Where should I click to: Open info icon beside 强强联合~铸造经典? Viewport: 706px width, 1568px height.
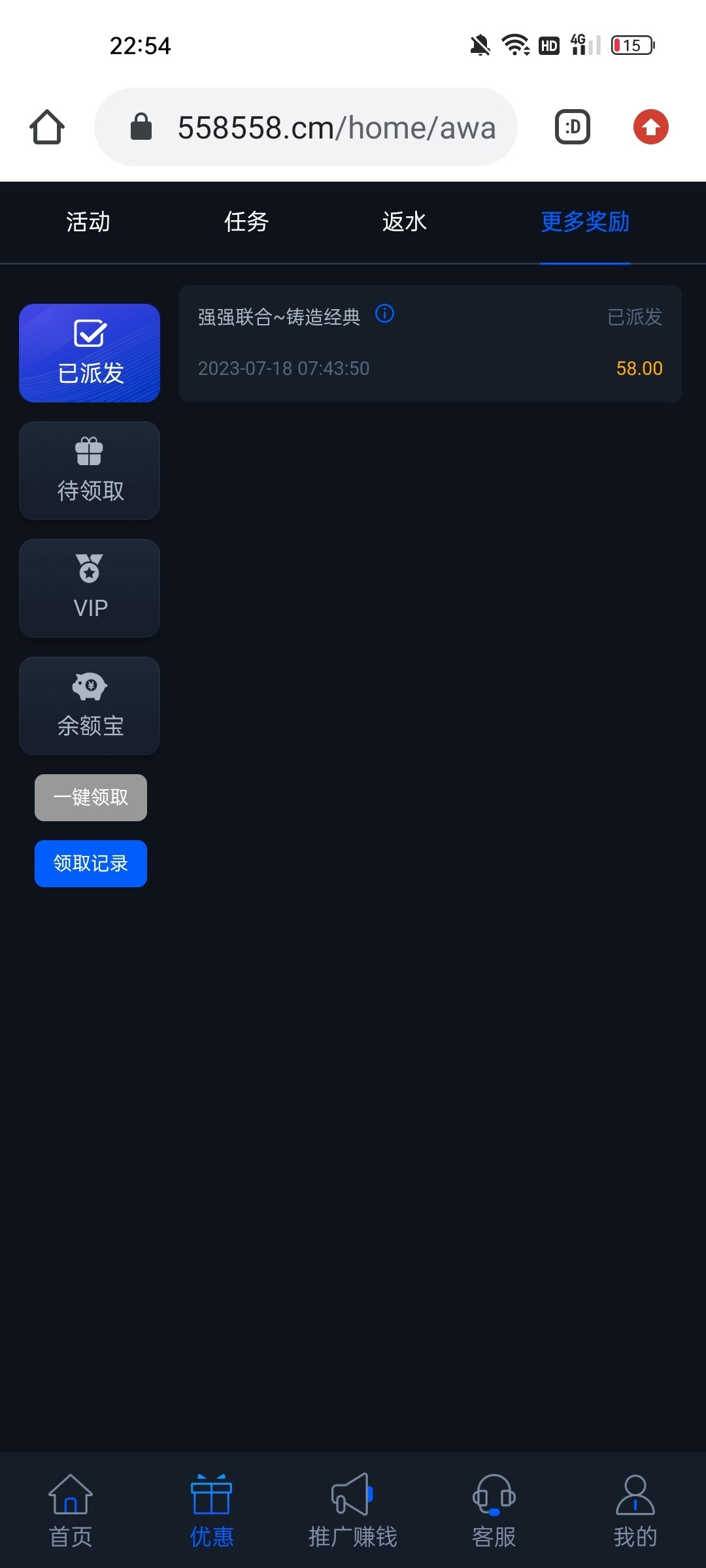(384, 314)
